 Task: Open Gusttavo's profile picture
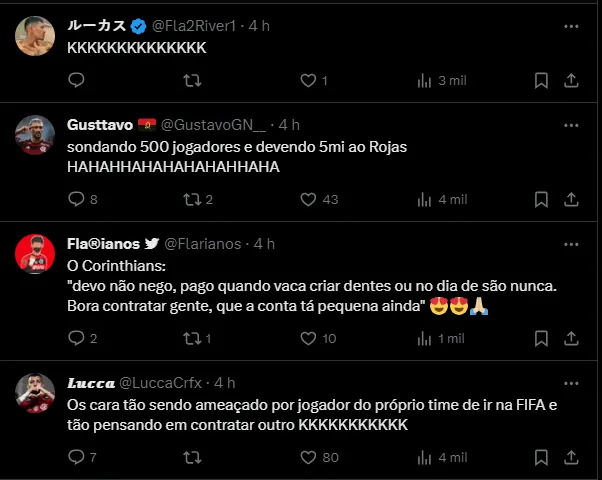pyautogui.click(x=36, y=136)
